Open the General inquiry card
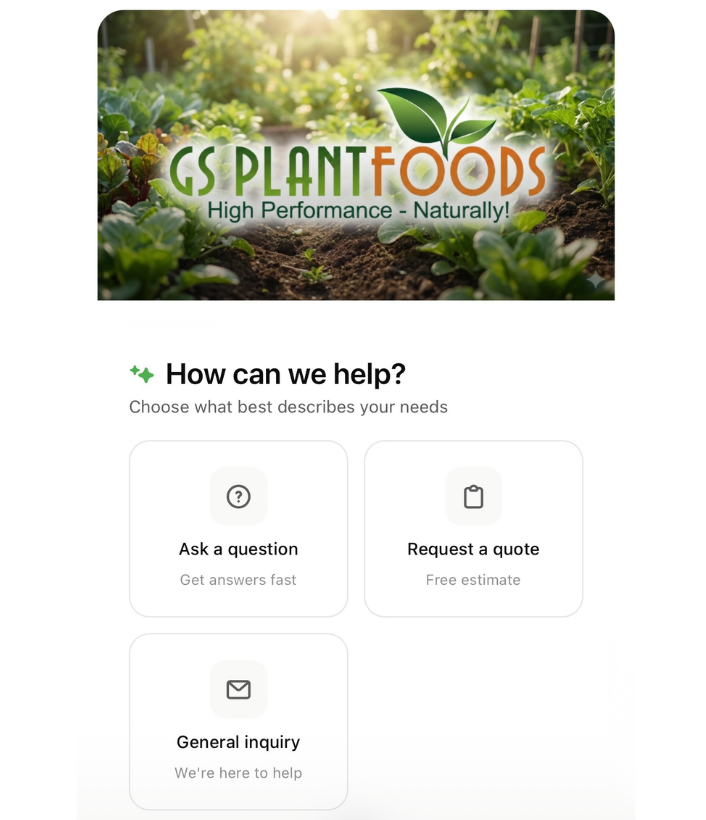Viewport: 706px width, 820px height. coord(238,721)
